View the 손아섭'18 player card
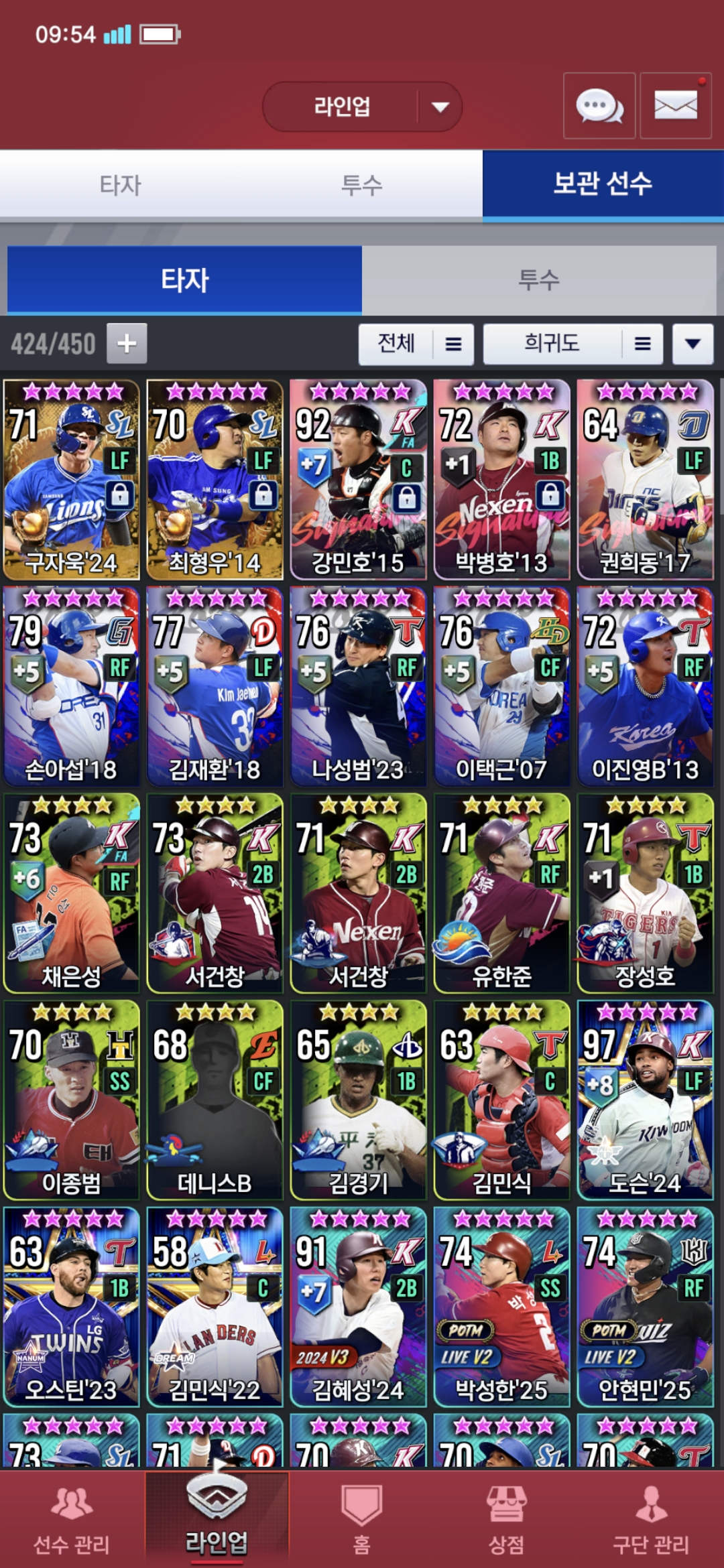This screenshot has height=1568, width=724. click(x=71, y=686)
